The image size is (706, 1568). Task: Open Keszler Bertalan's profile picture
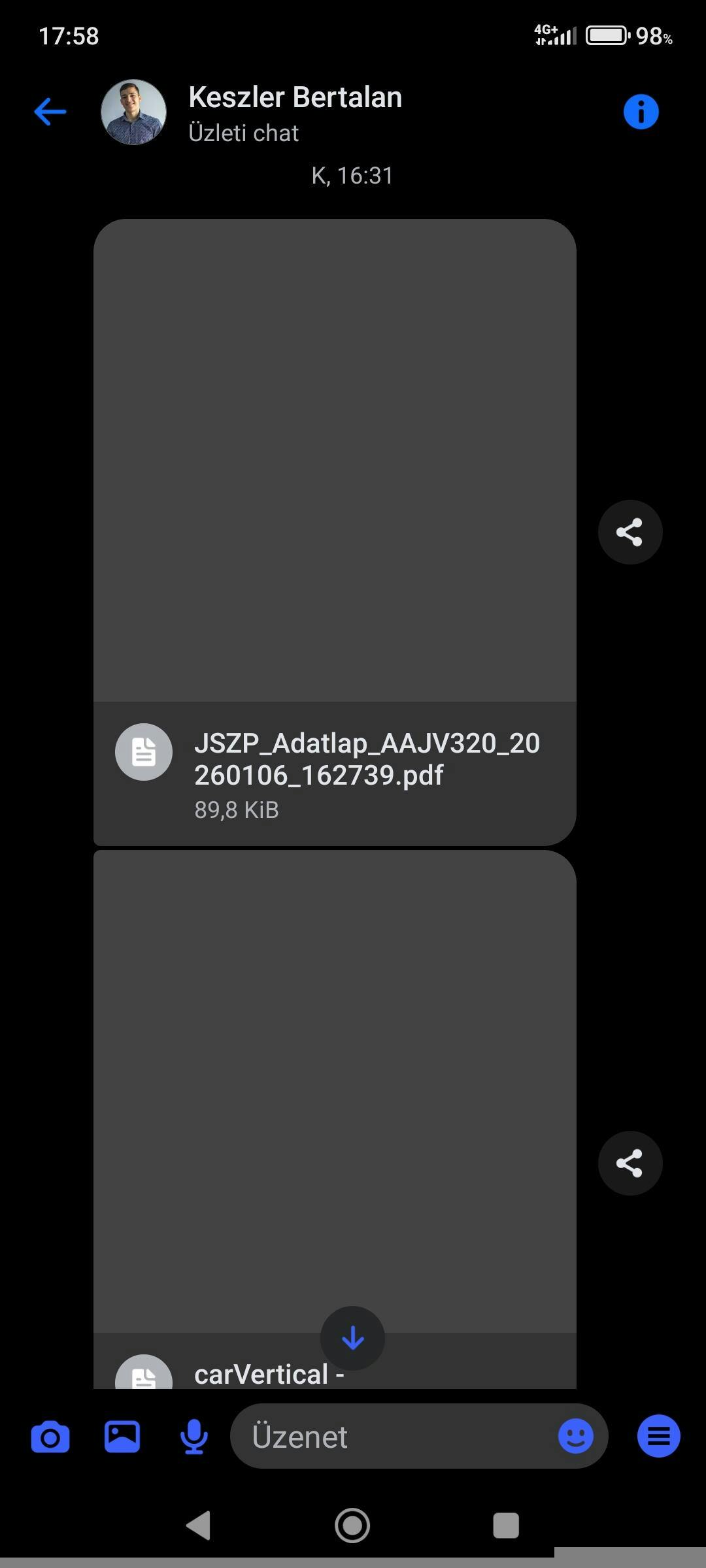133,112
